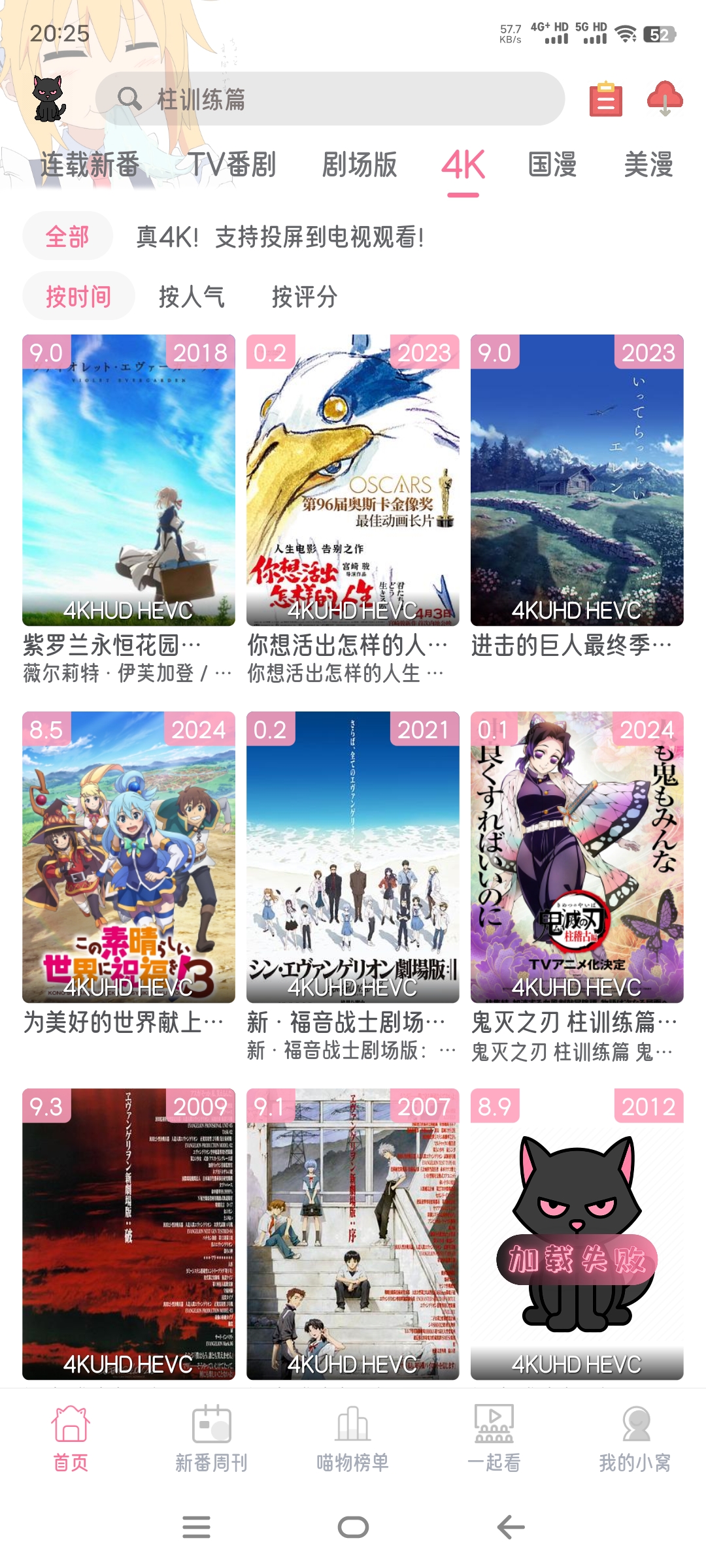The width and height of the screenshot is (706, 1568).
Task: Select the 全部 filter chip
Action: 67,237
